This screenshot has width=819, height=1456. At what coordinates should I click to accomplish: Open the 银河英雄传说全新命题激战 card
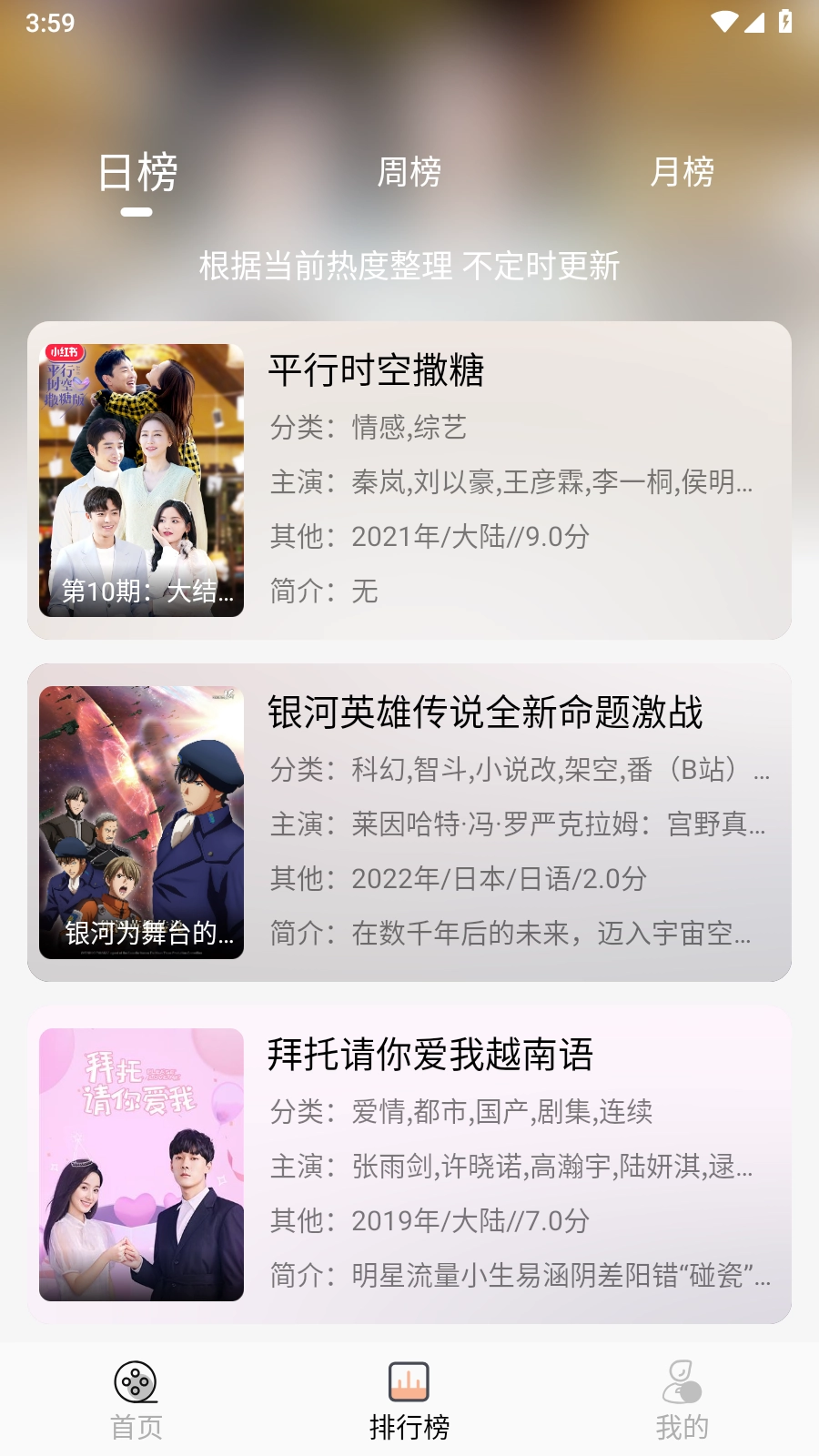tap(409, 822)
